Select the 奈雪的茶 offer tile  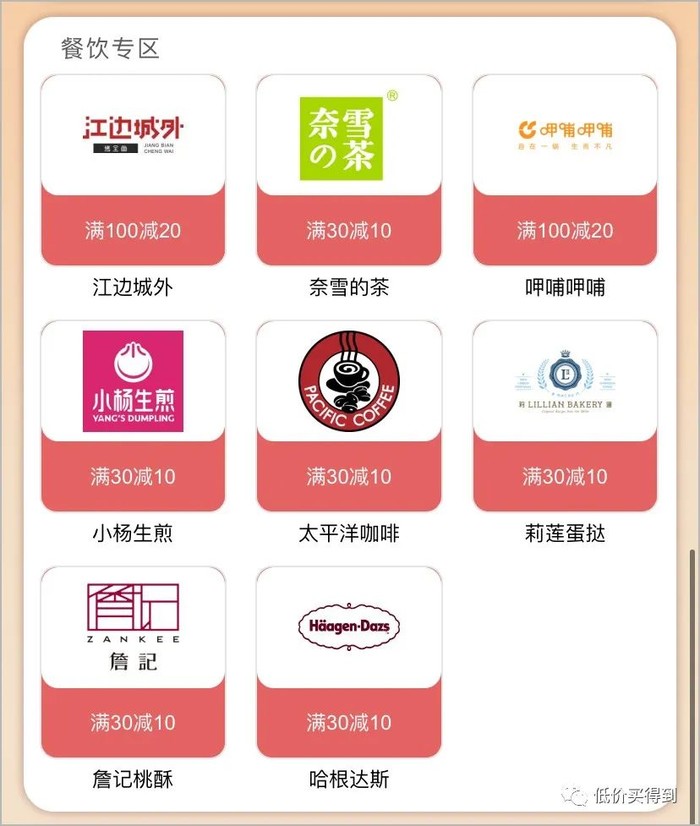pos(349,170)
